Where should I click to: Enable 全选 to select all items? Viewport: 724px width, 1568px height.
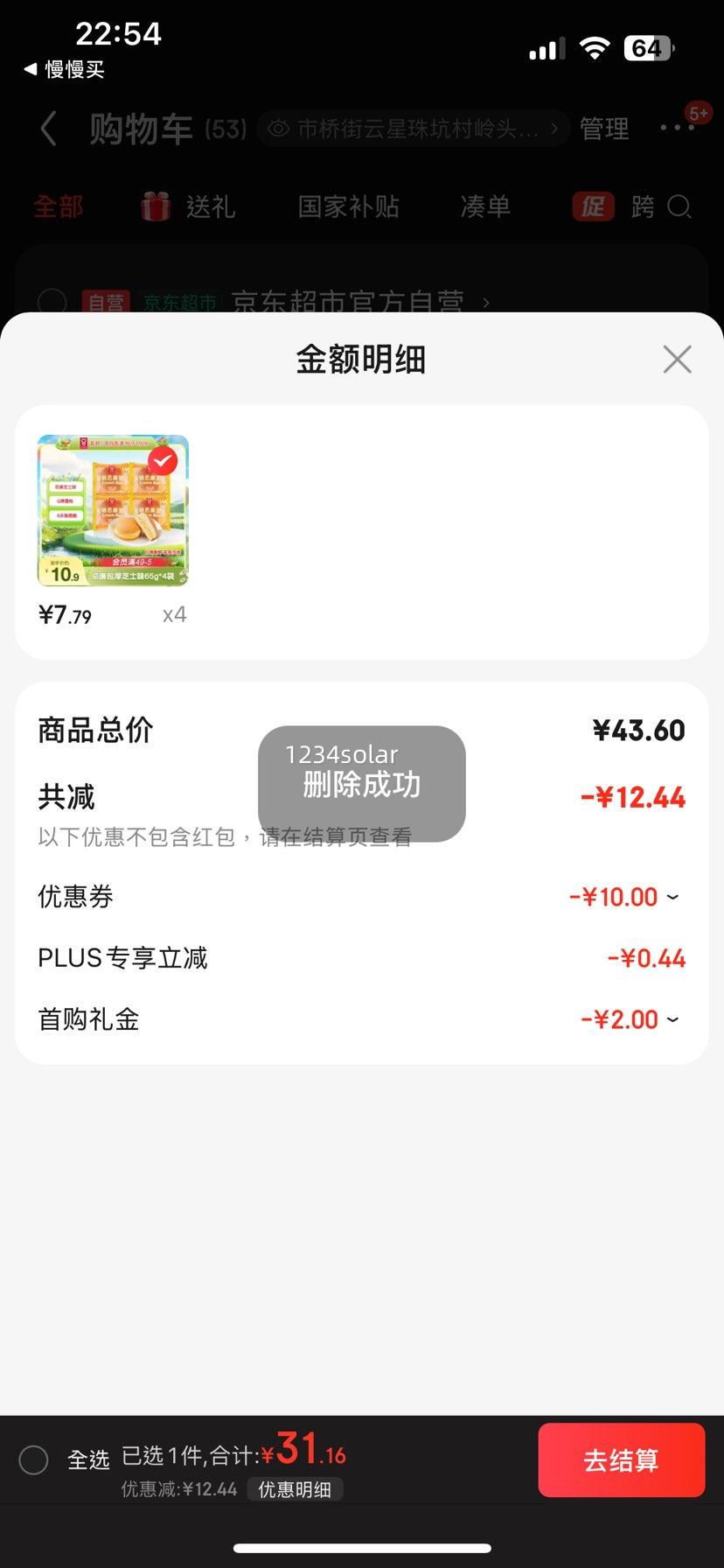[34, 1459]
